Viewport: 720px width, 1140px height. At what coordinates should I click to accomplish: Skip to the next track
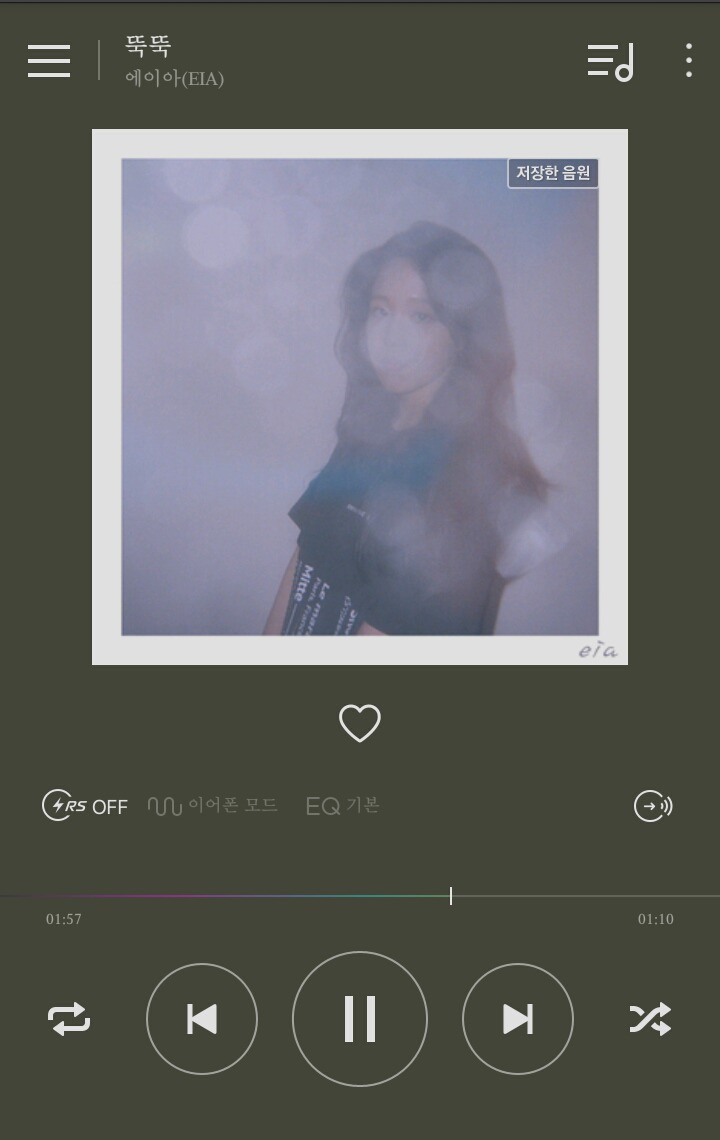[518, 1019]
